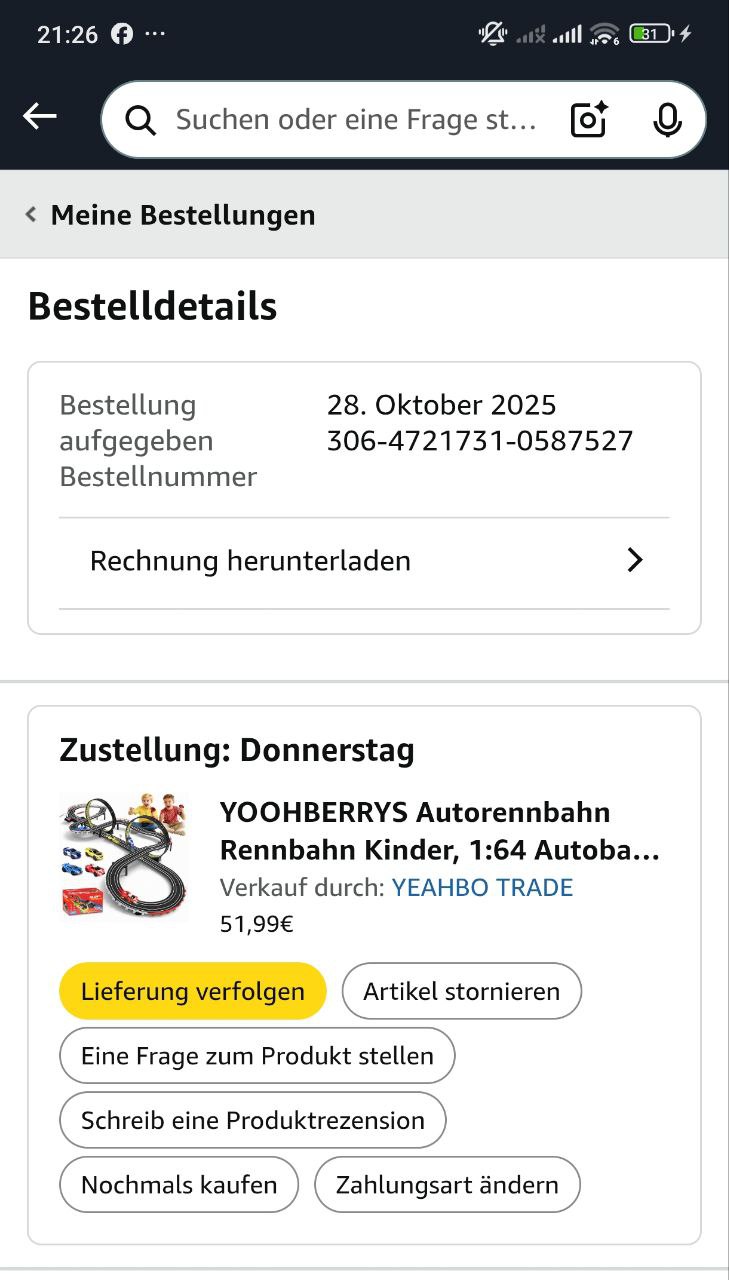Screen dimensions: 729x1280
Task: Tap Zahlungsart ändern
Action: point(447,1185)
